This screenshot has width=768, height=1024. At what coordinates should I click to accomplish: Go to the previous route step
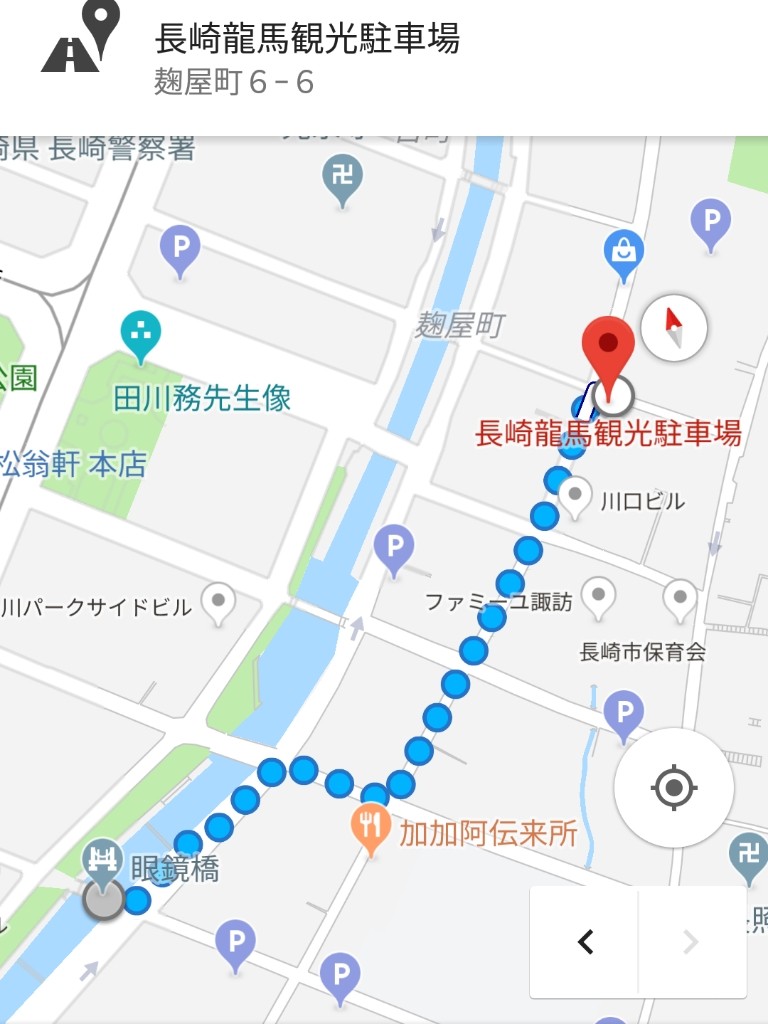tap(585, 942)
